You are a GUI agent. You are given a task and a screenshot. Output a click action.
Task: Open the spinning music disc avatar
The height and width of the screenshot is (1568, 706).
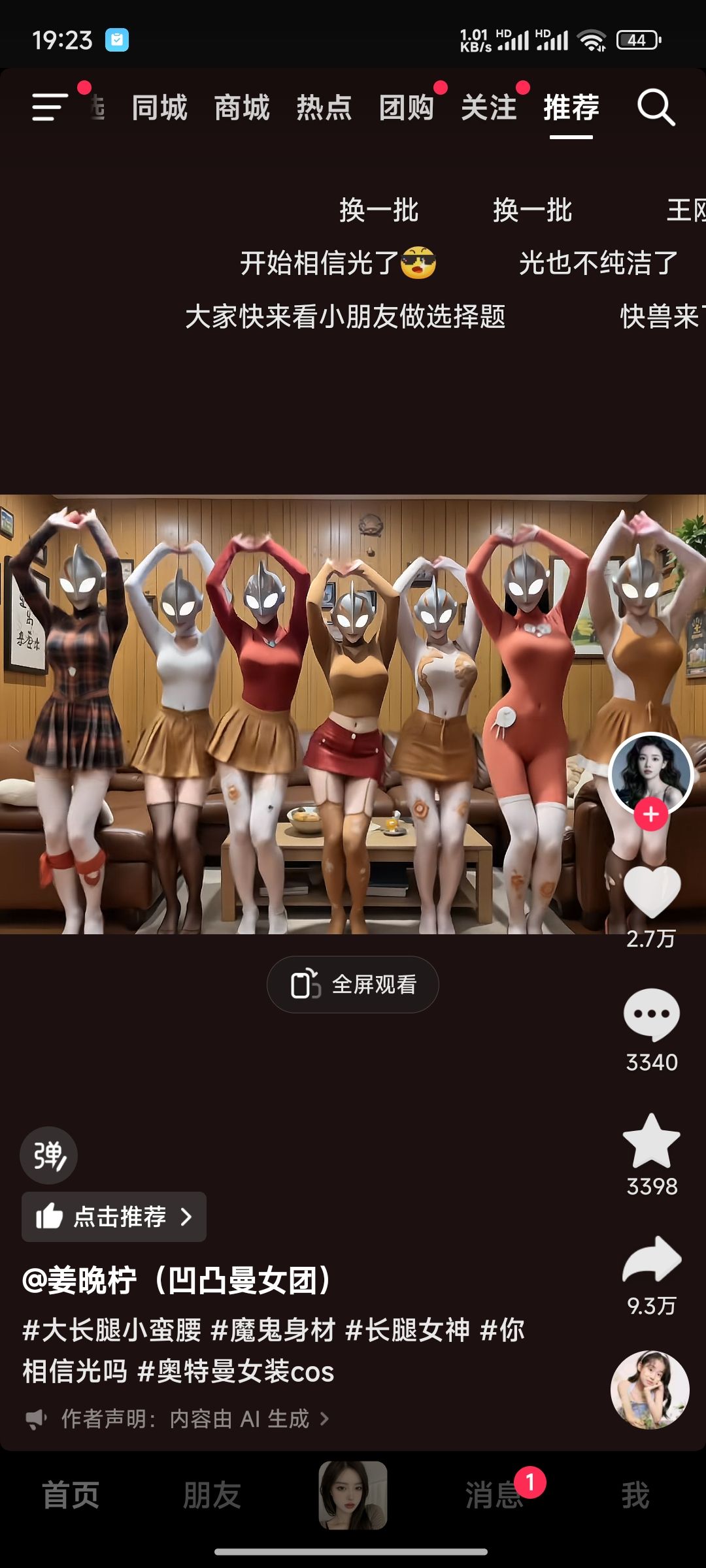(650, 1390)
